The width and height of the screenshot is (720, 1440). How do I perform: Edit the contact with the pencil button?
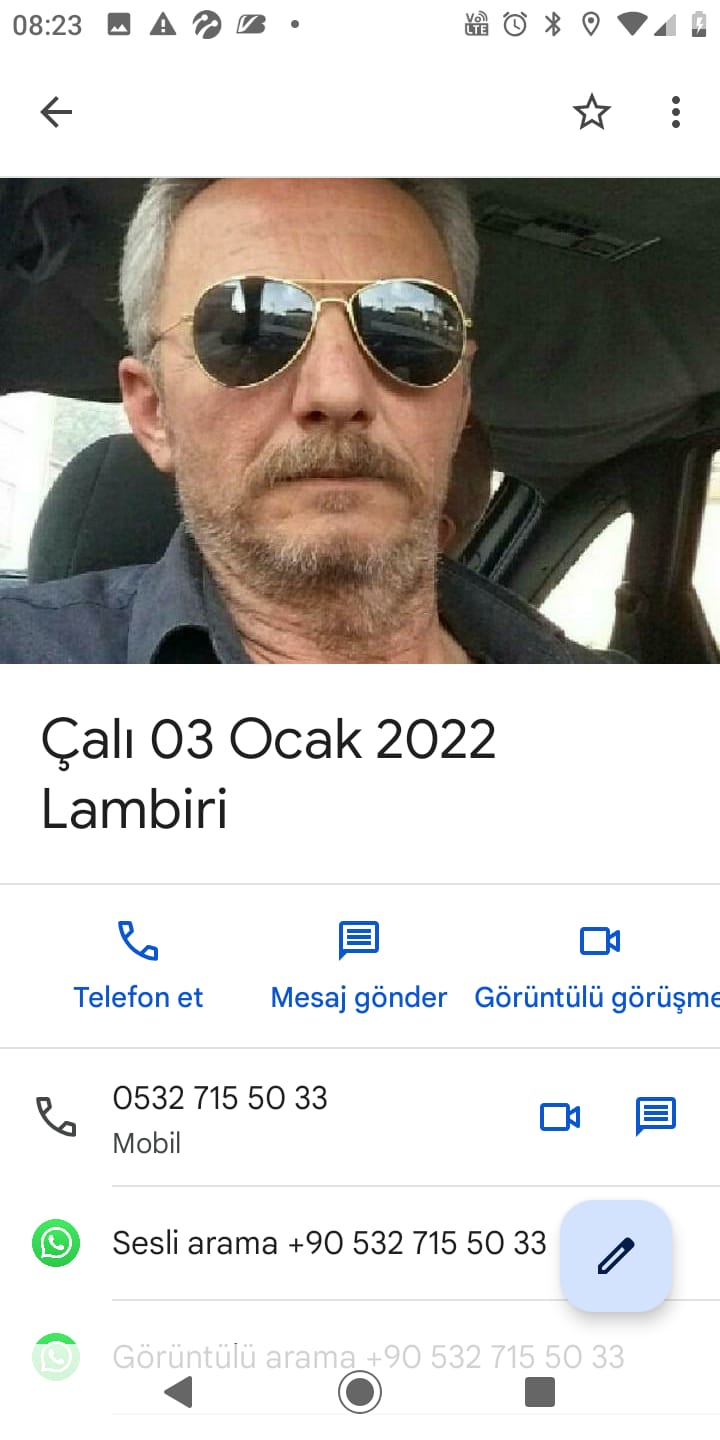pyautogui.click(x=616, y=1256)
